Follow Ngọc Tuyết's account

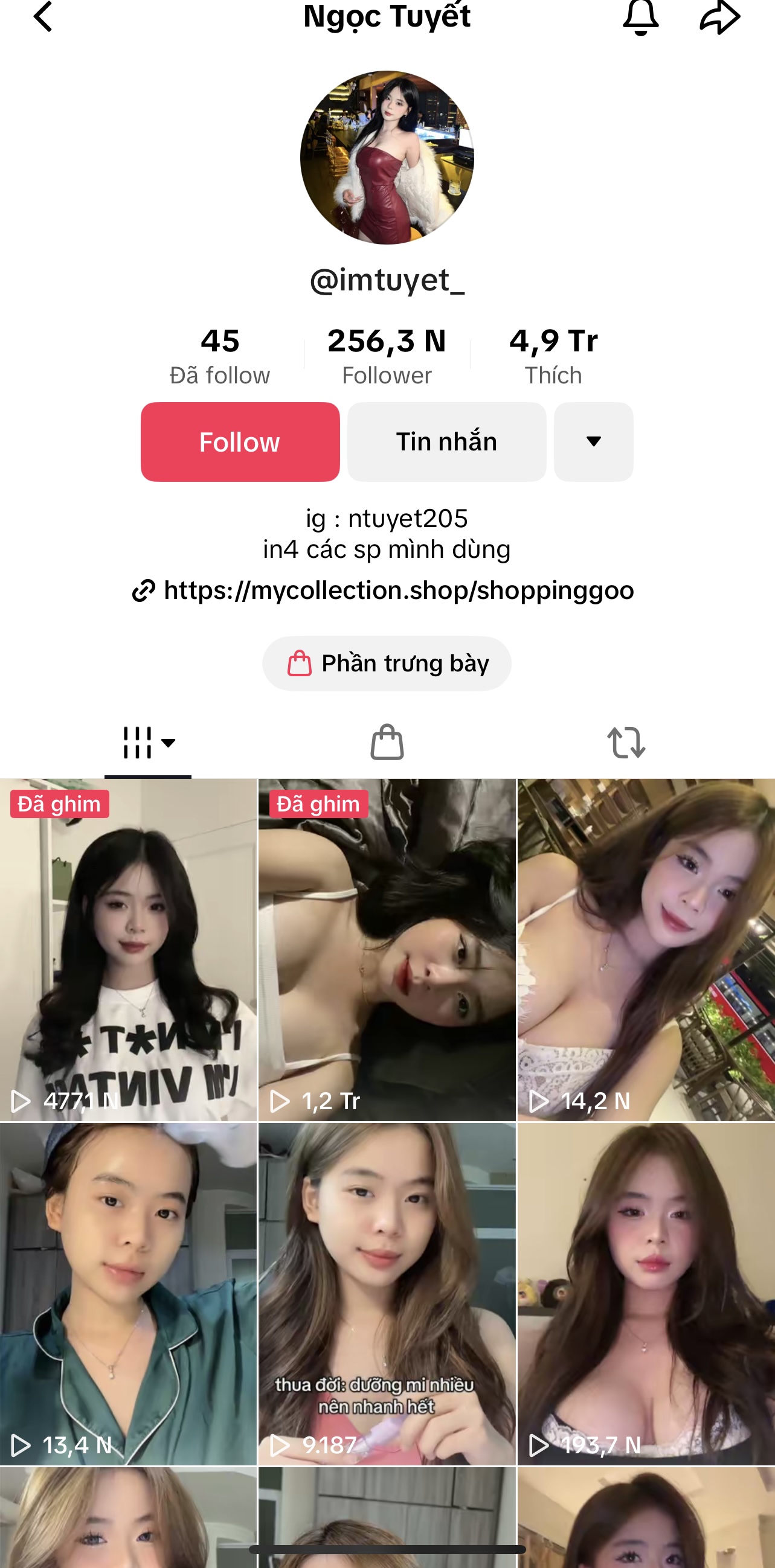tap(240, 442)
